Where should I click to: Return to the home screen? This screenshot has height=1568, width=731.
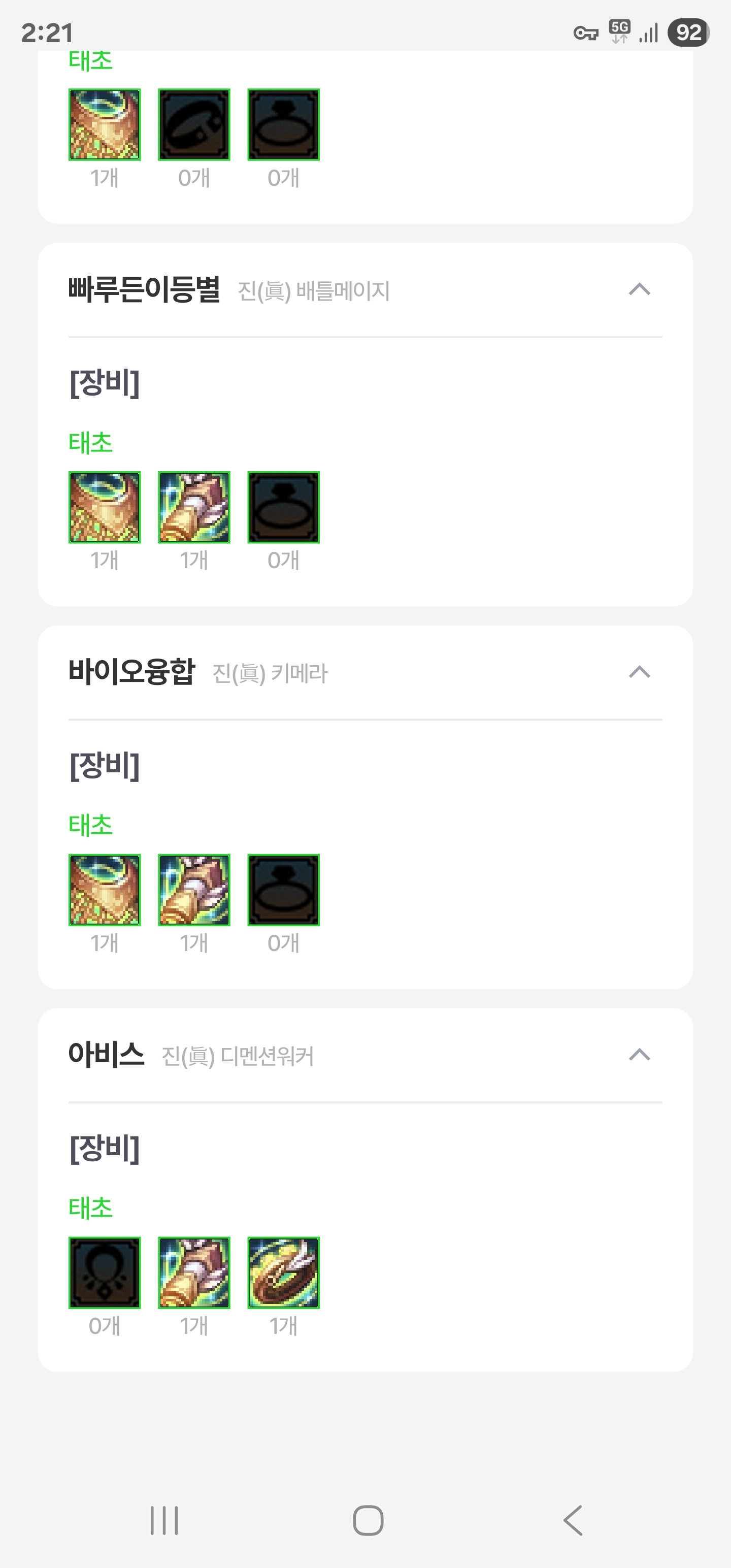point(368,1520)
